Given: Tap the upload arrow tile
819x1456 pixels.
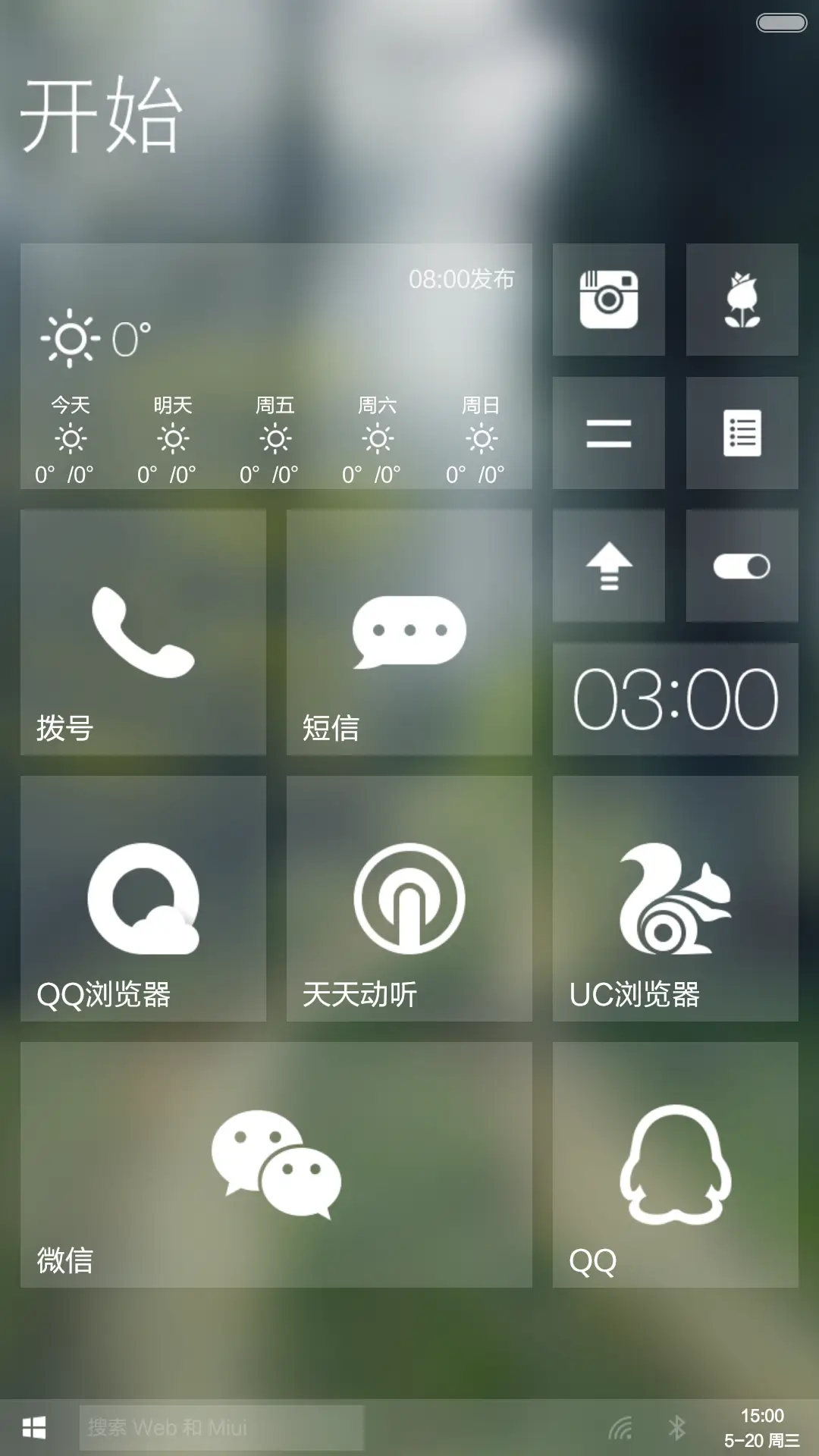Looking at the screenshot, I should click(x=608, y=565).
